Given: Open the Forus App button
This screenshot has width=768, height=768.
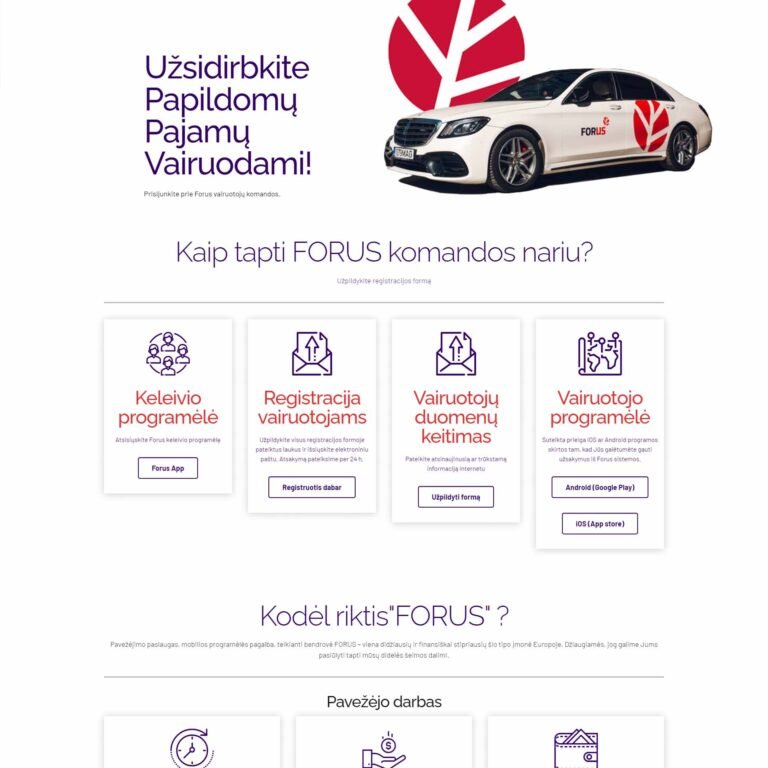Looking at the screenshot, I should click(168, 468).
